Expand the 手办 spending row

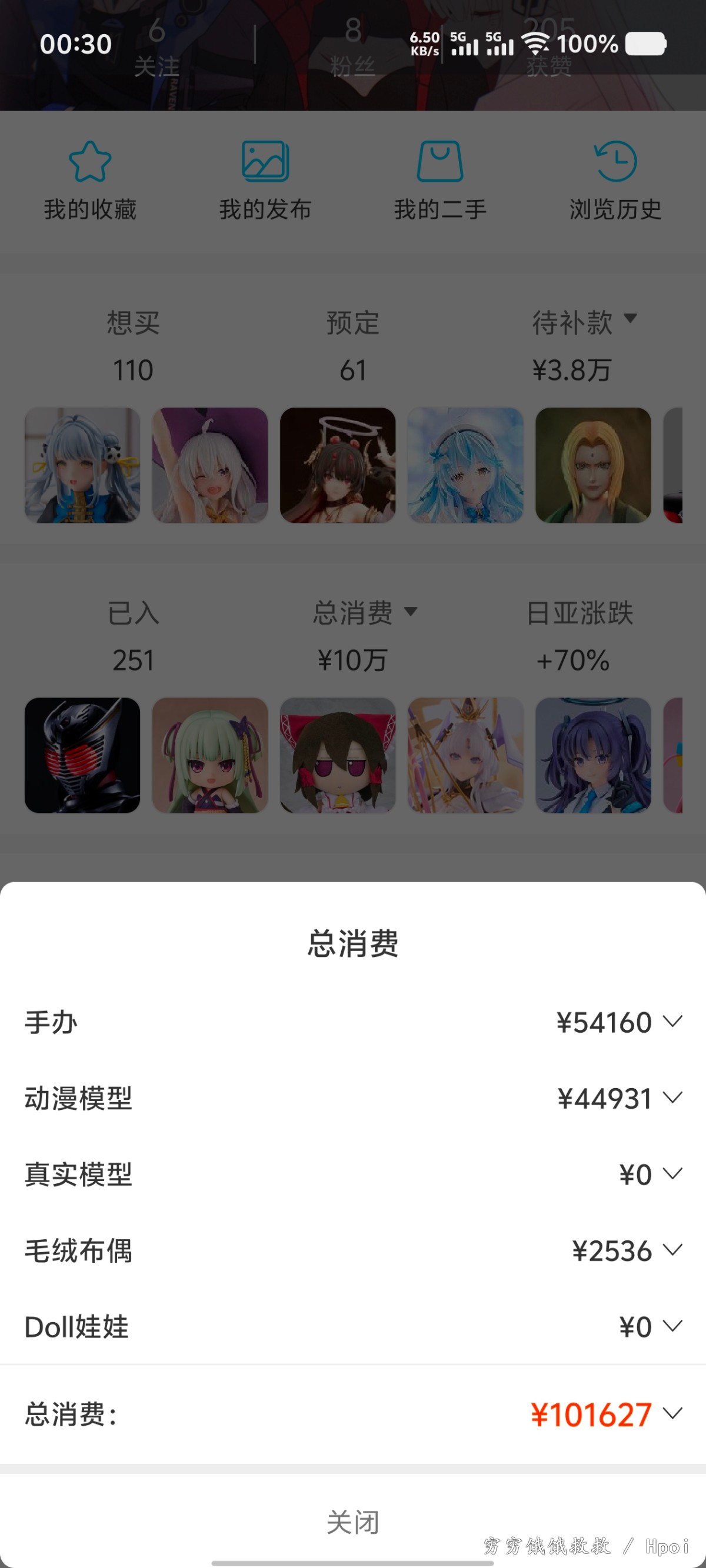tap(672, 1022)
